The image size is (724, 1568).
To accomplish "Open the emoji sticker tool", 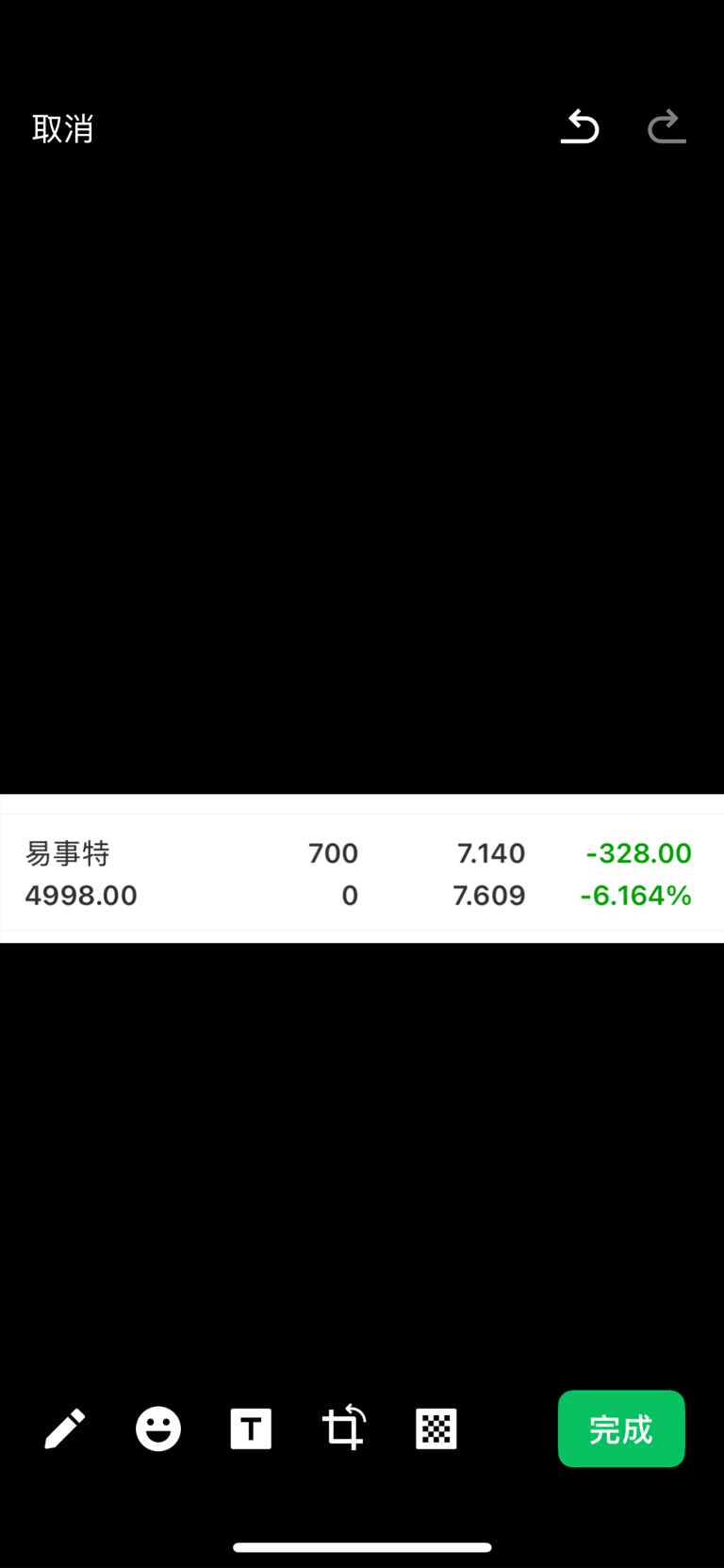I will (x=158, y=1428).
